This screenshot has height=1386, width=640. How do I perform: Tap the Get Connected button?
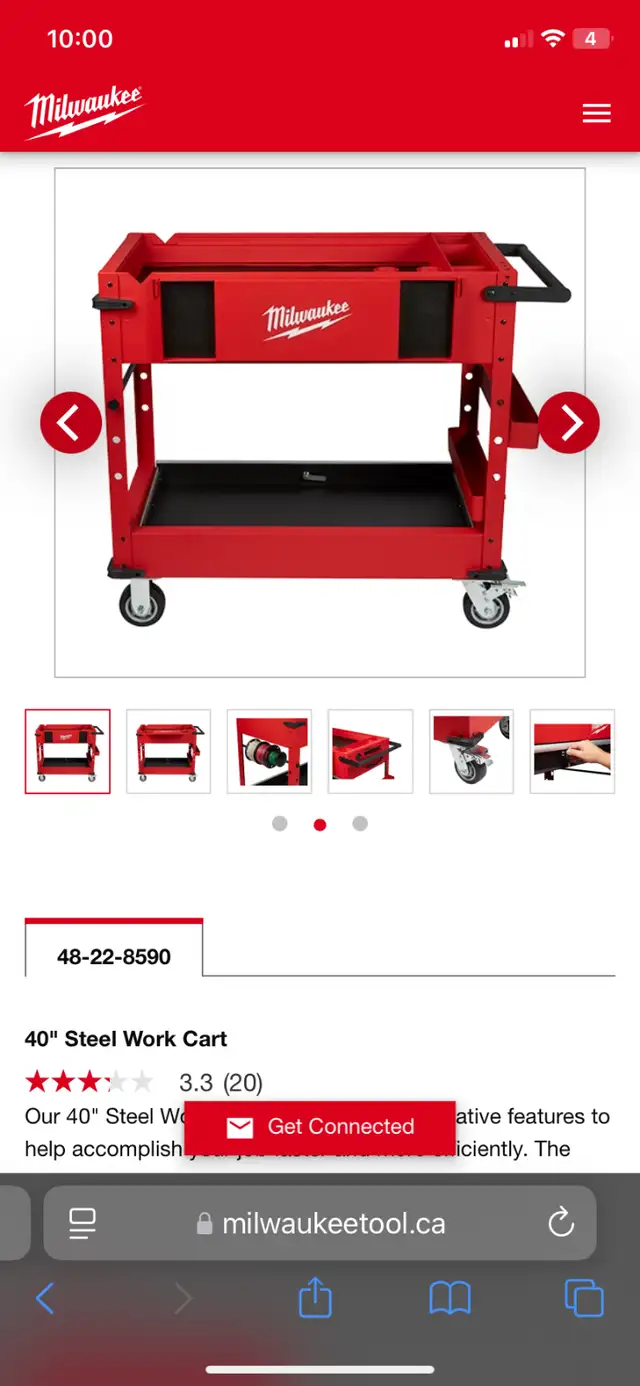pyautogui.click(x=320, y=1127)
